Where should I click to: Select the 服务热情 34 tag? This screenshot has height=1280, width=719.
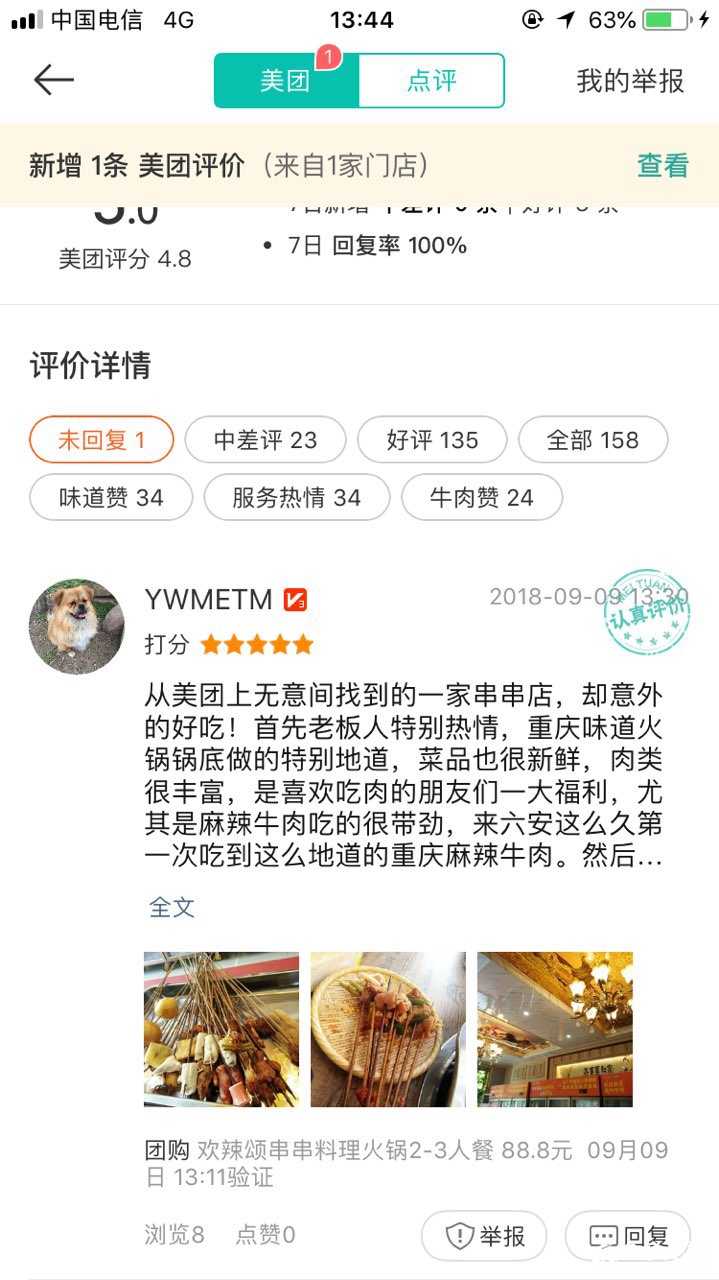[296, 497]
